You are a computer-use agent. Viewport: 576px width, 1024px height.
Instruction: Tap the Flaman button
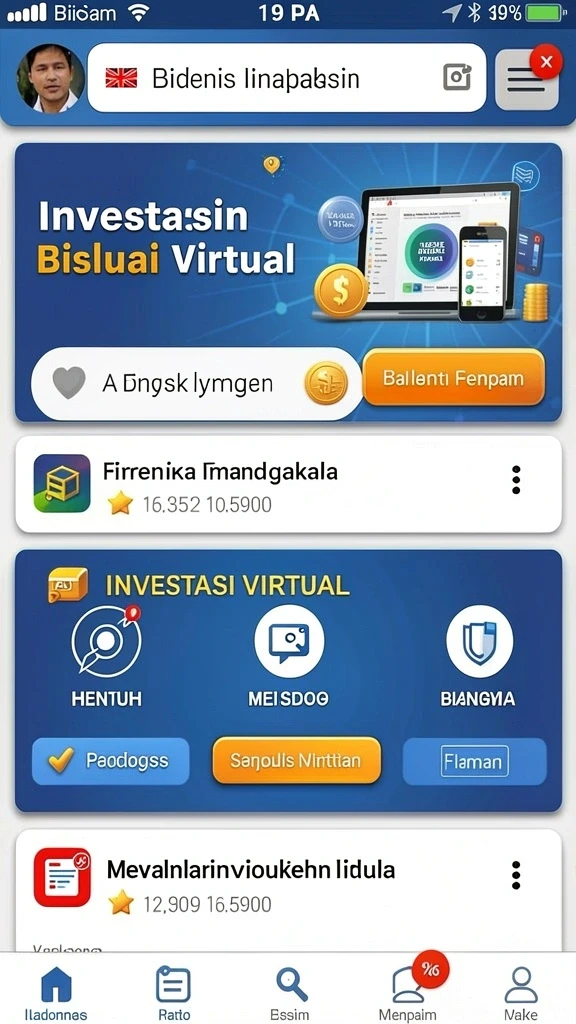click(474, 761)
